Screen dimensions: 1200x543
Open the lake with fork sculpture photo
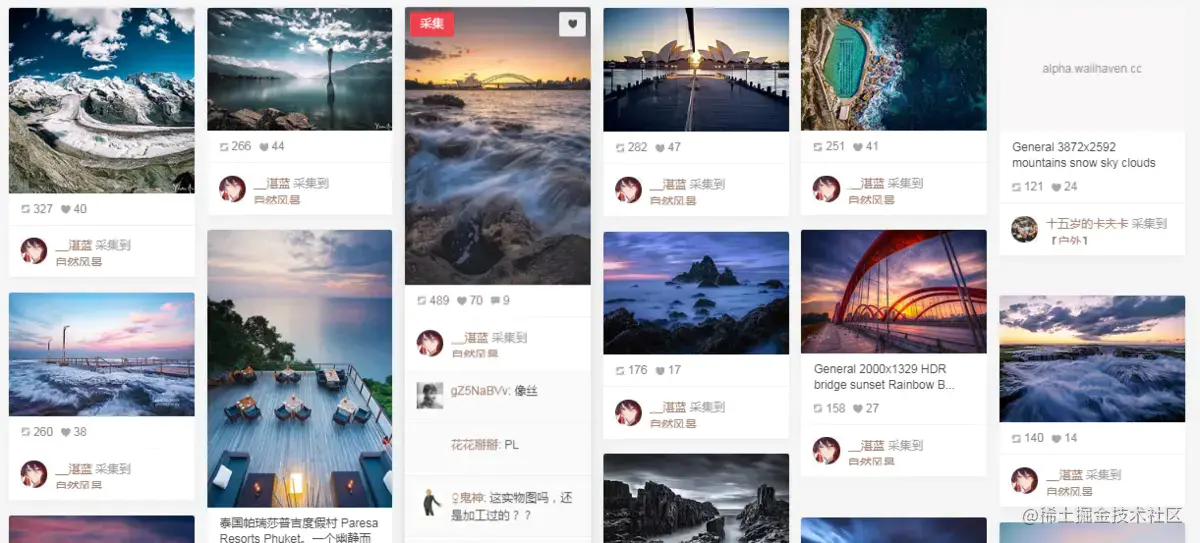point(299,69)
